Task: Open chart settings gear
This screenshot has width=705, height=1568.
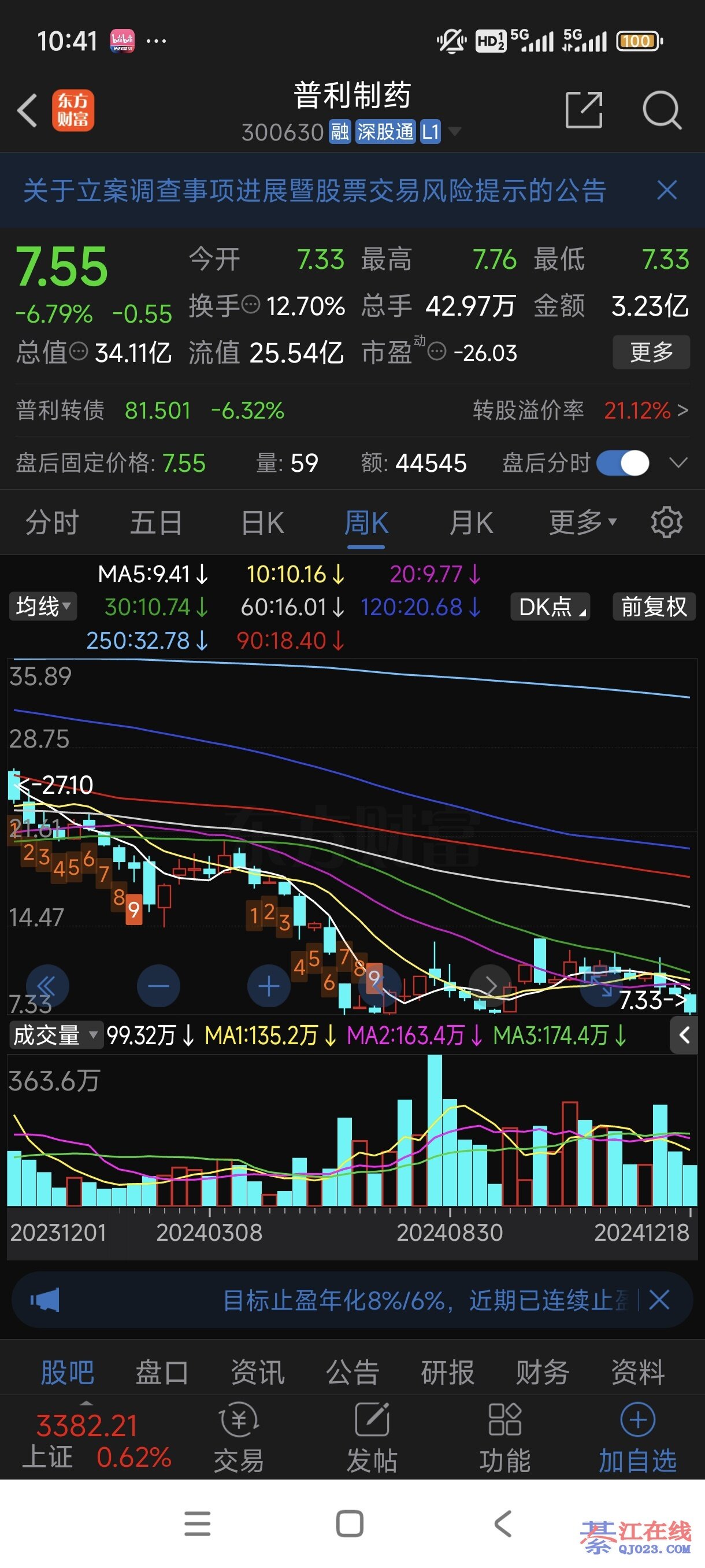Action: tap(667, 522)
